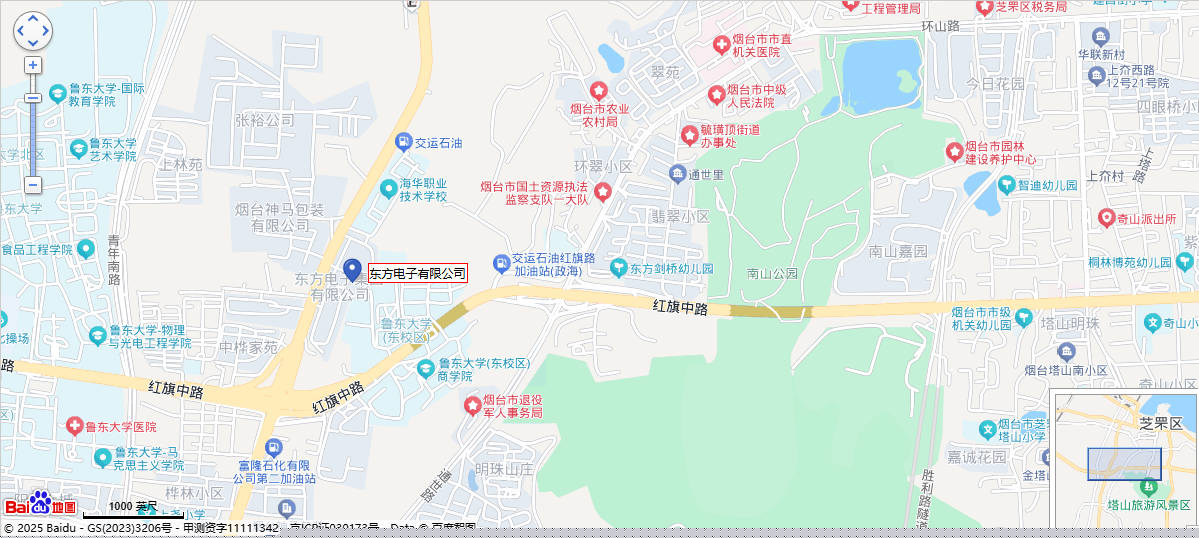Zoom in with the plus button

tap(33, 65)
